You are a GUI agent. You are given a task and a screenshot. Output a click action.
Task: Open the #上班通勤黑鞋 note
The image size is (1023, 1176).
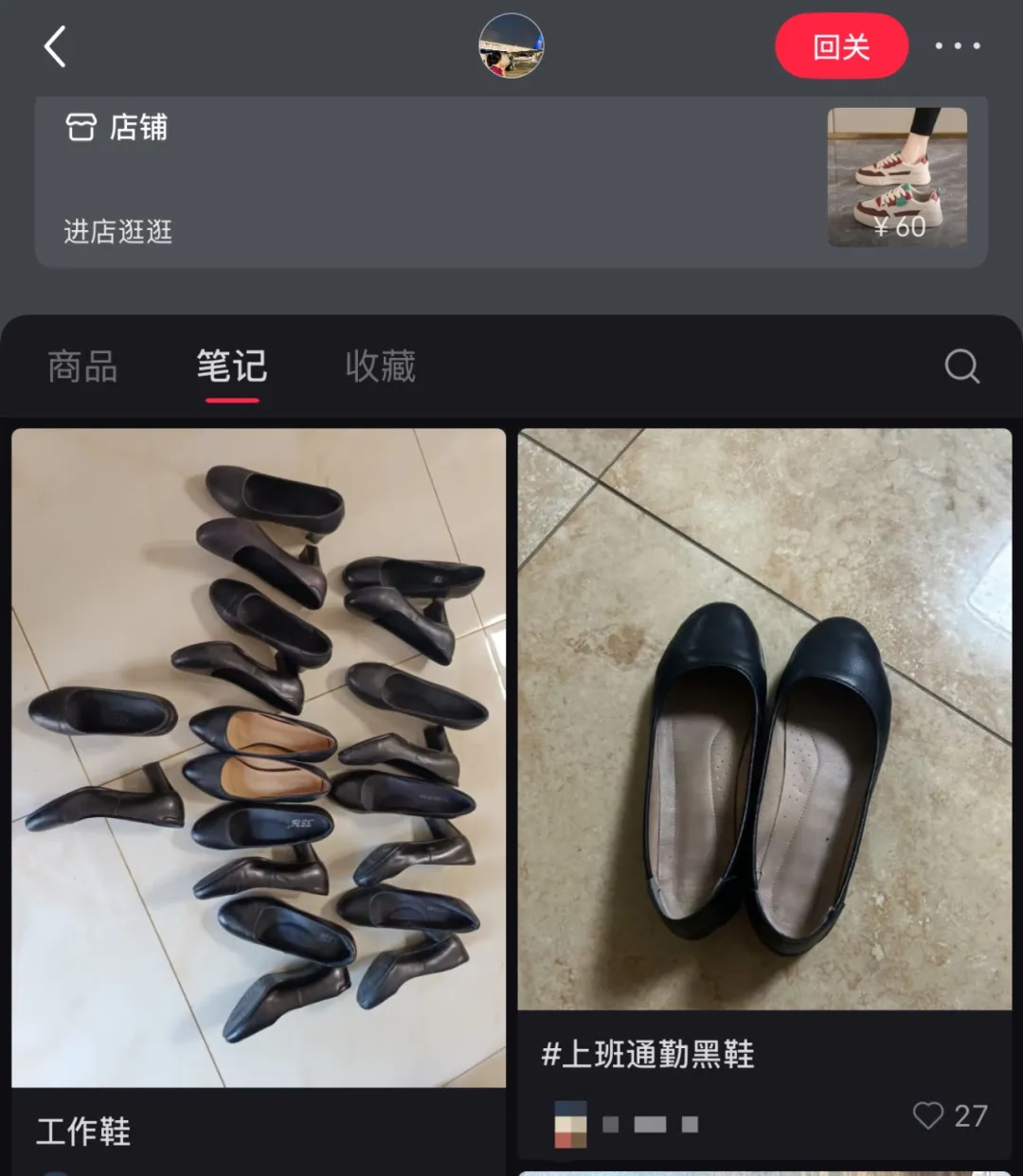coord(764,720)
